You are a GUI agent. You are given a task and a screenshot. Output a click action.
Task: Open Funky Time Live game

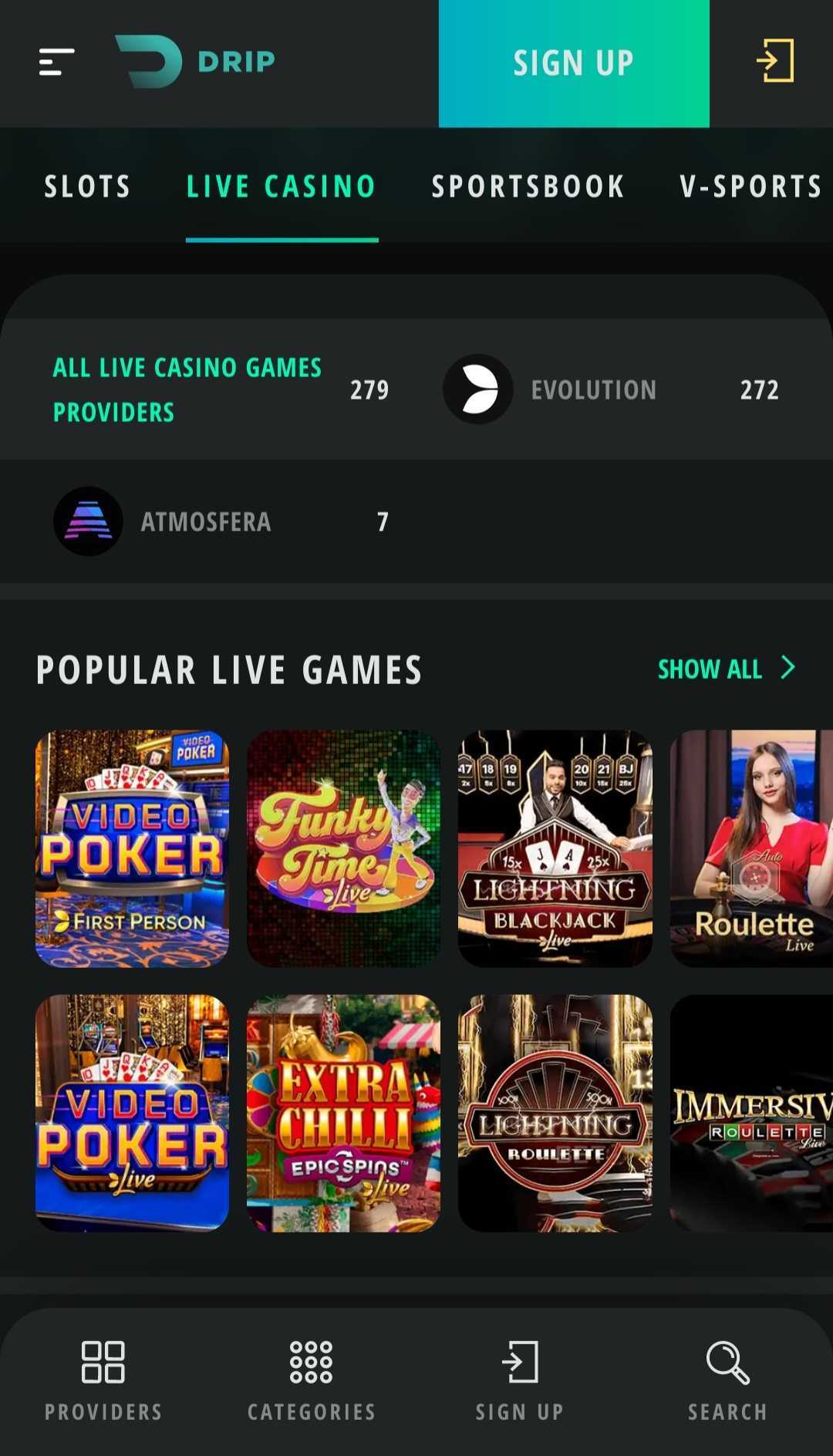pyautogui.click(x=343, y=848)
